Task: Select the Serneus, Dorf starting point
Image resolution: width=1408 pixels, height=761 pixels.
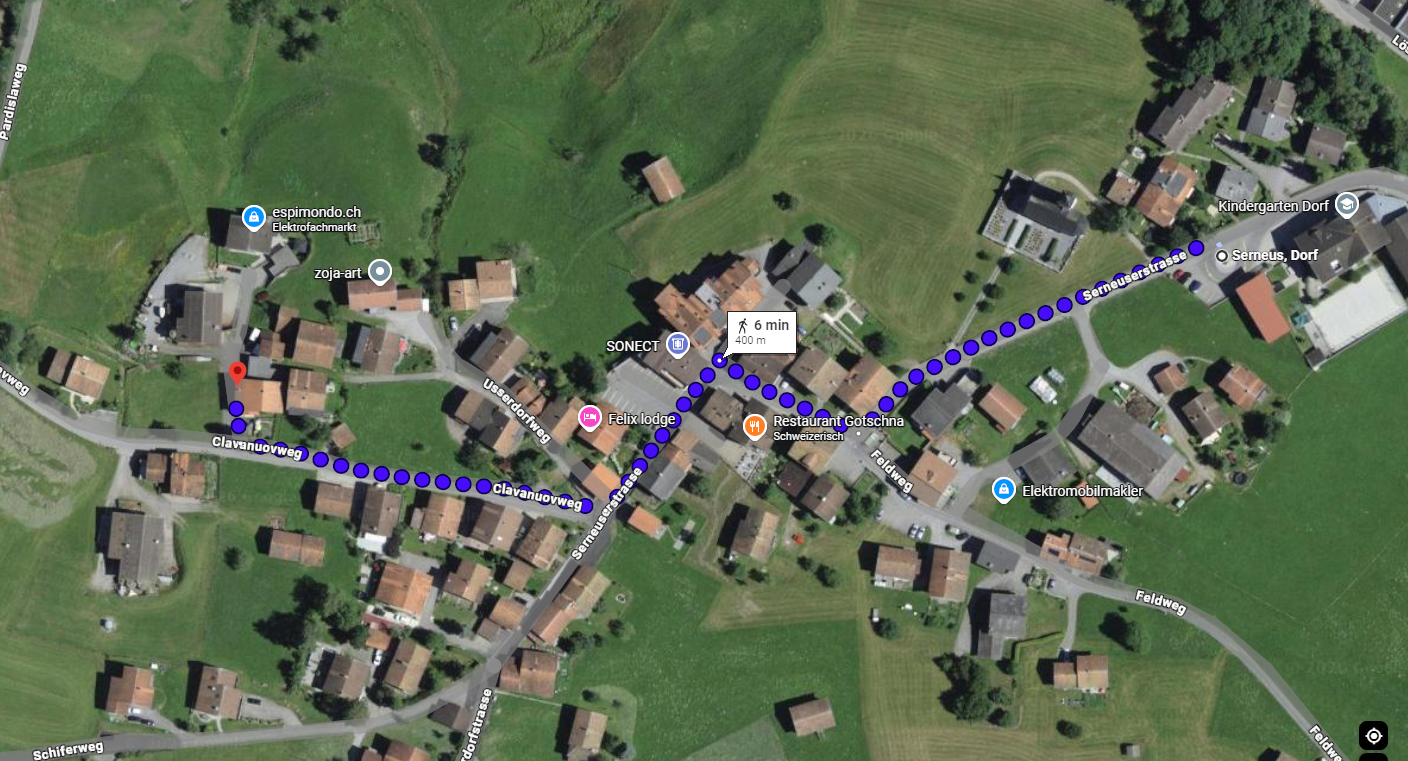Action: pyautogui.click(x=1221, y=256)
